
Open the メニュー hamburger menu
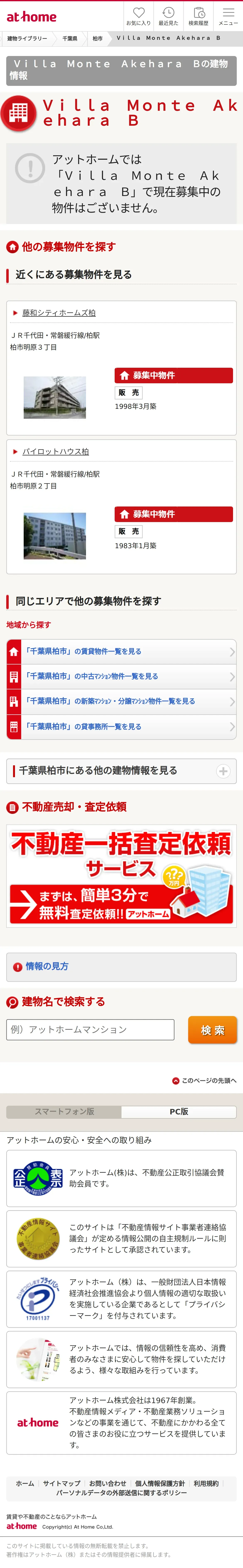point(228,16)
